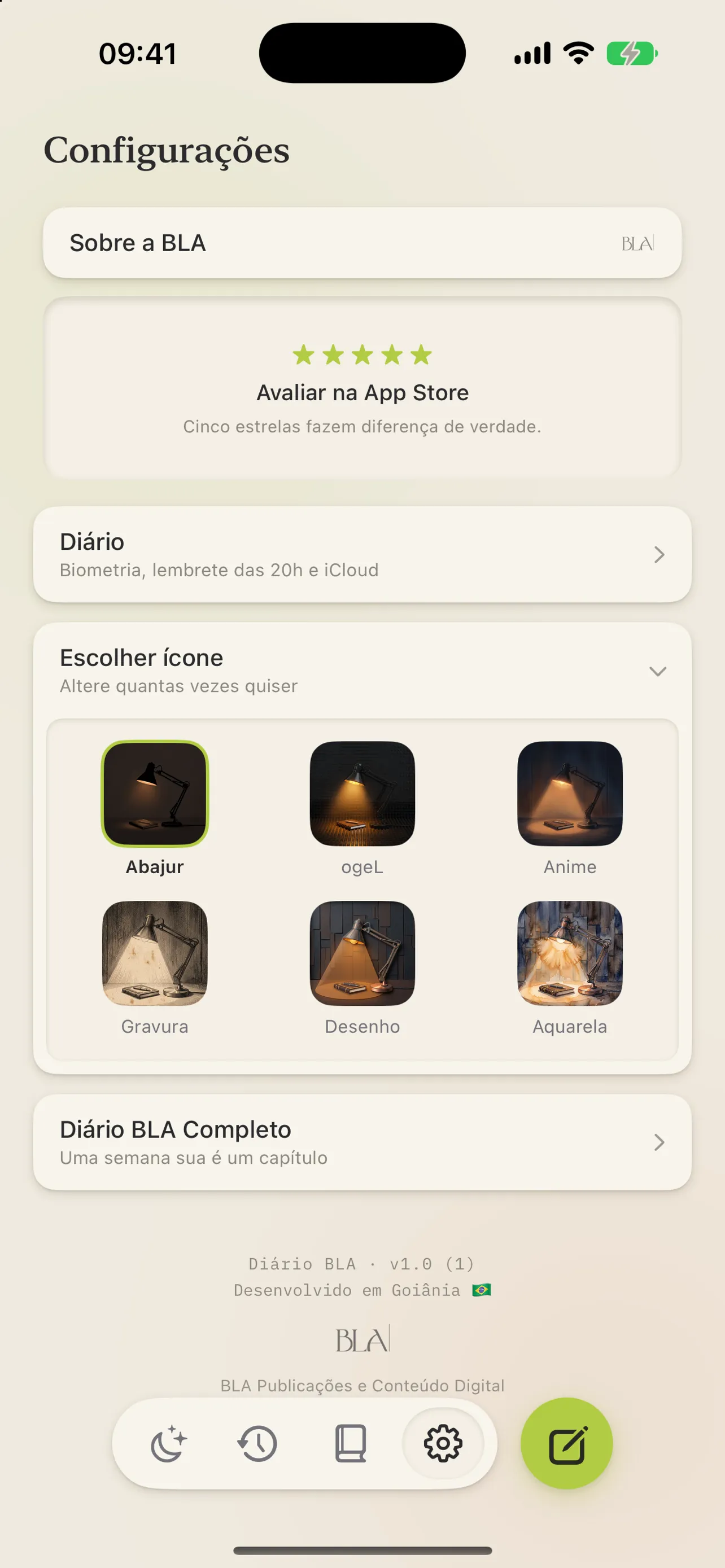Open Diário BLA Completo
This screenshot has width=725, height=1568.
(362, 1142)
